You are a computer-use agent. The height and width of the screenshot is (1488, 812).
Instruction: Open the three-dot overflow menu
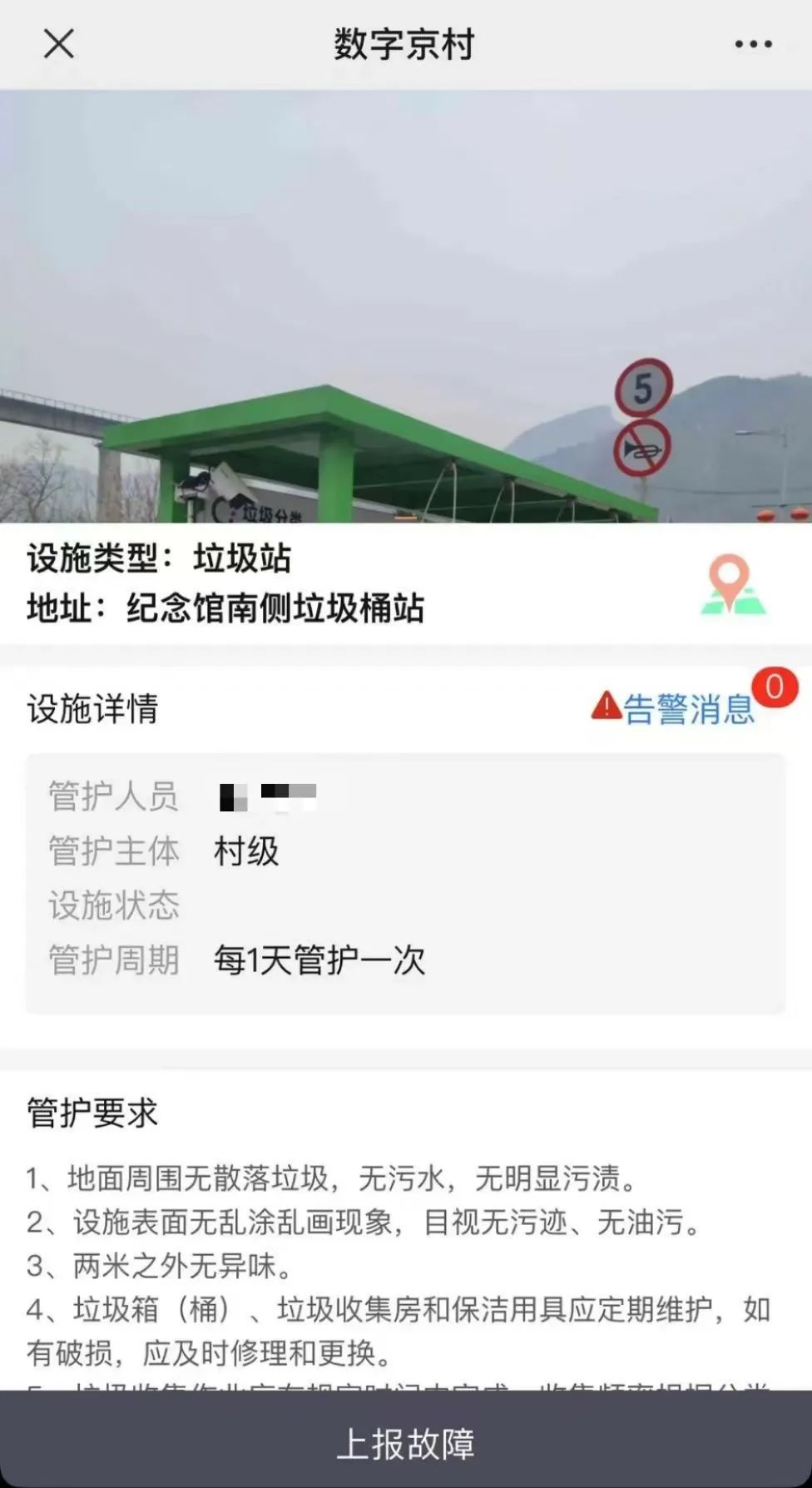(753, 44)
